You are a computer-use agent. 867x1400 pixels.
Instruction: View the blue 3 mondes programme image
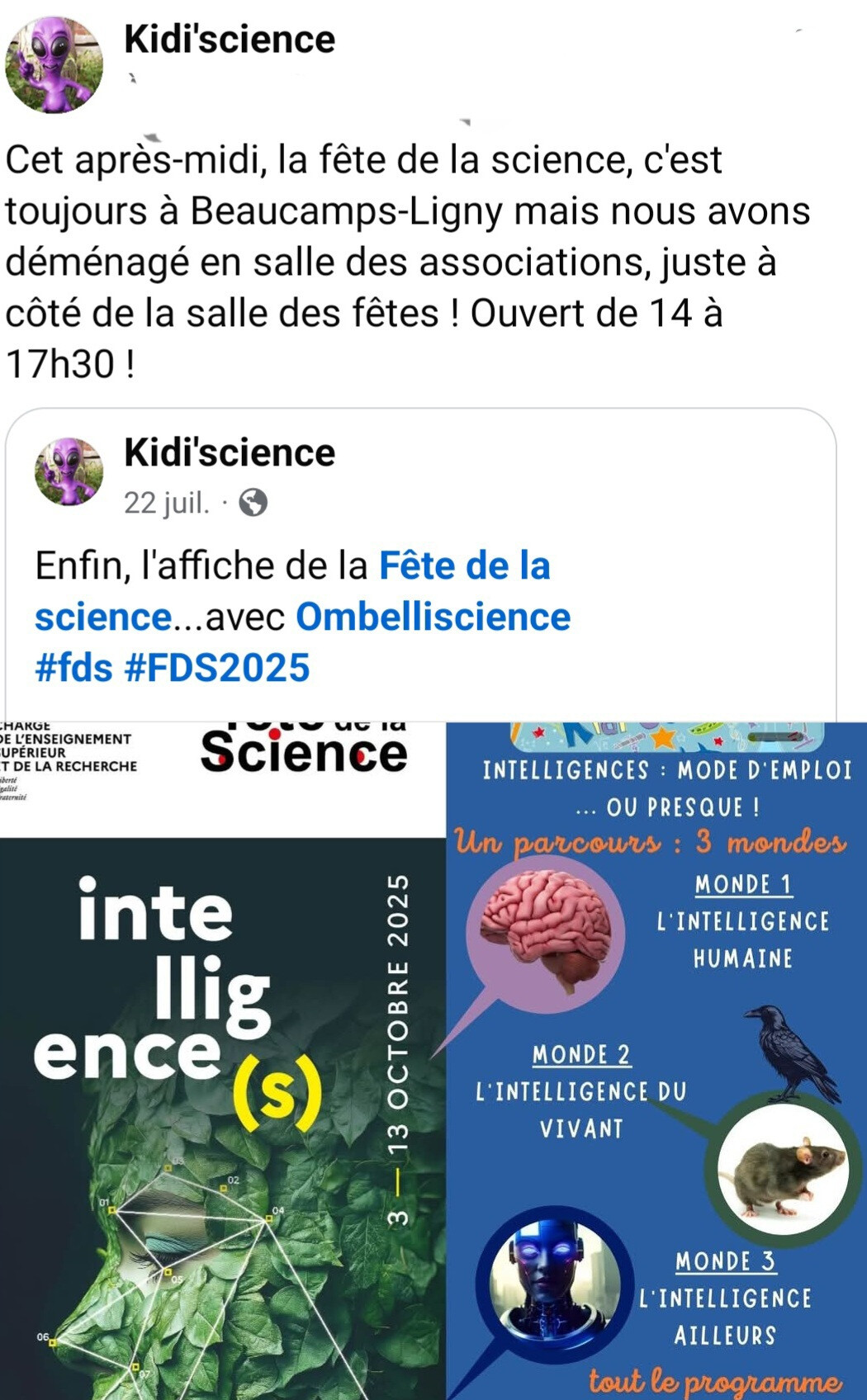pos(657,1061)
